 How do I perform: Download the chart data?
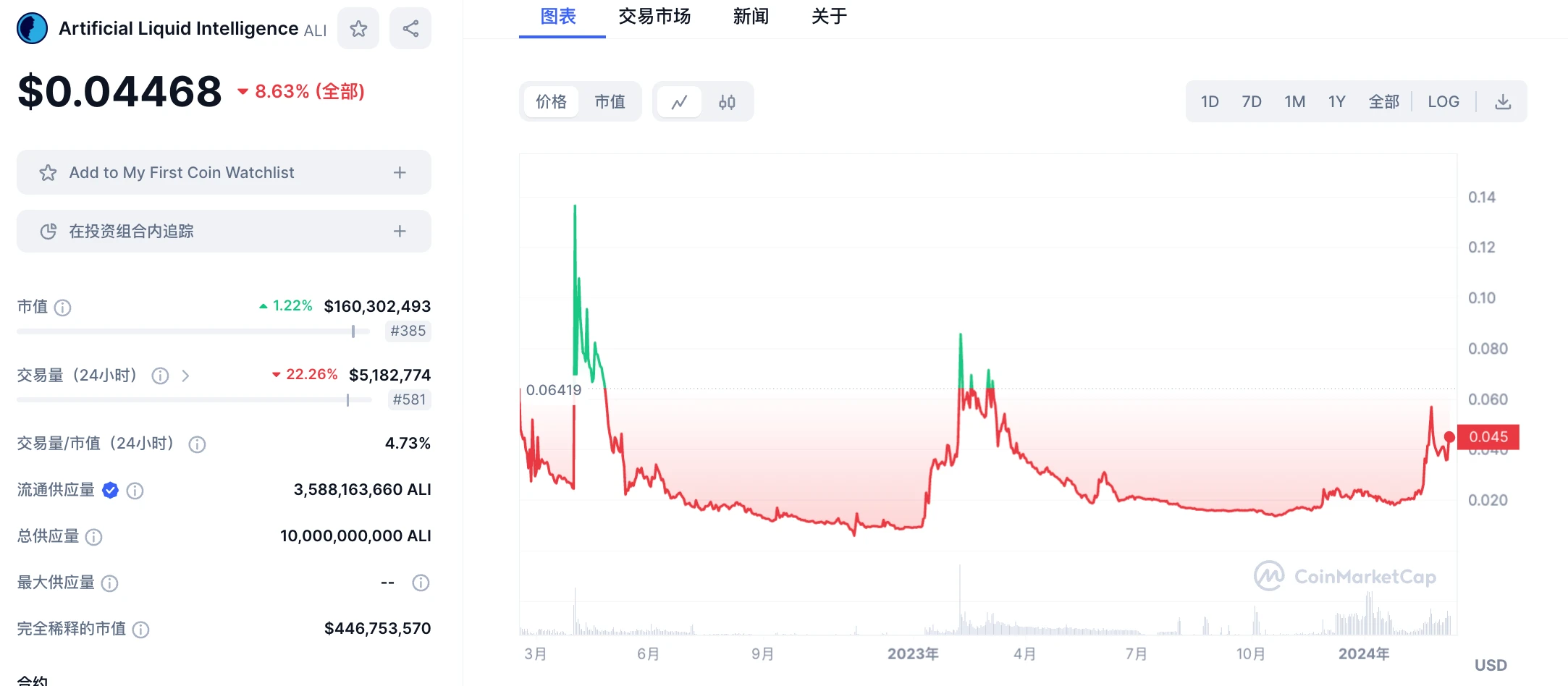1503,102
